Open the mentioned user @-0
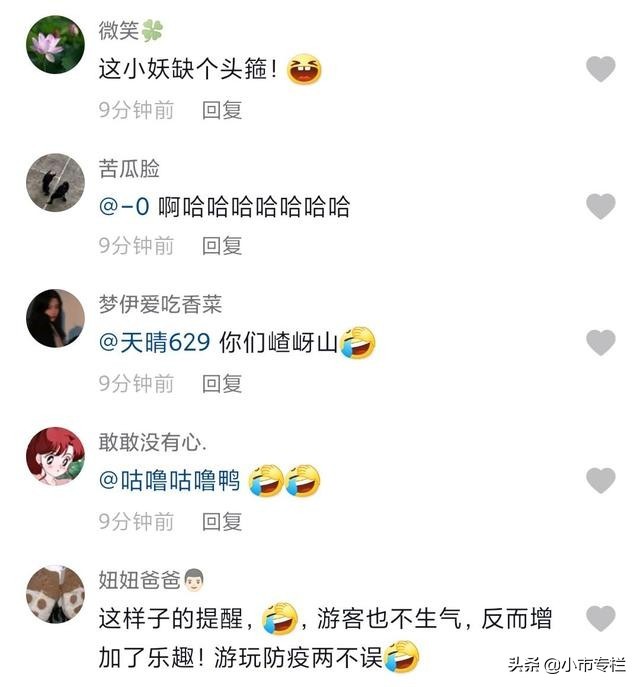This screenshot has width=640, height=687. coord(124,208)
